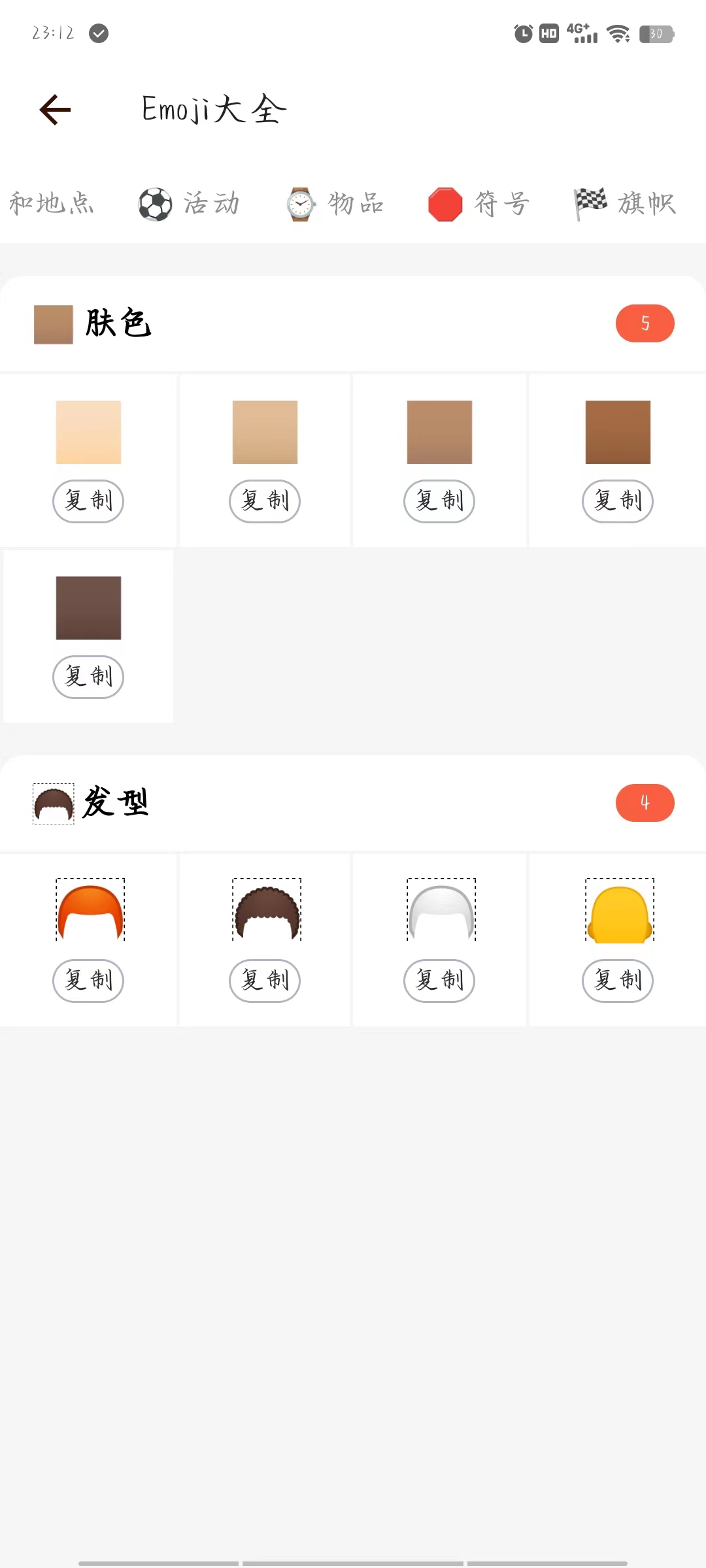The image size is (706, 1568).
Task: Copy the red hair emoji
Action: coord(88,981)
